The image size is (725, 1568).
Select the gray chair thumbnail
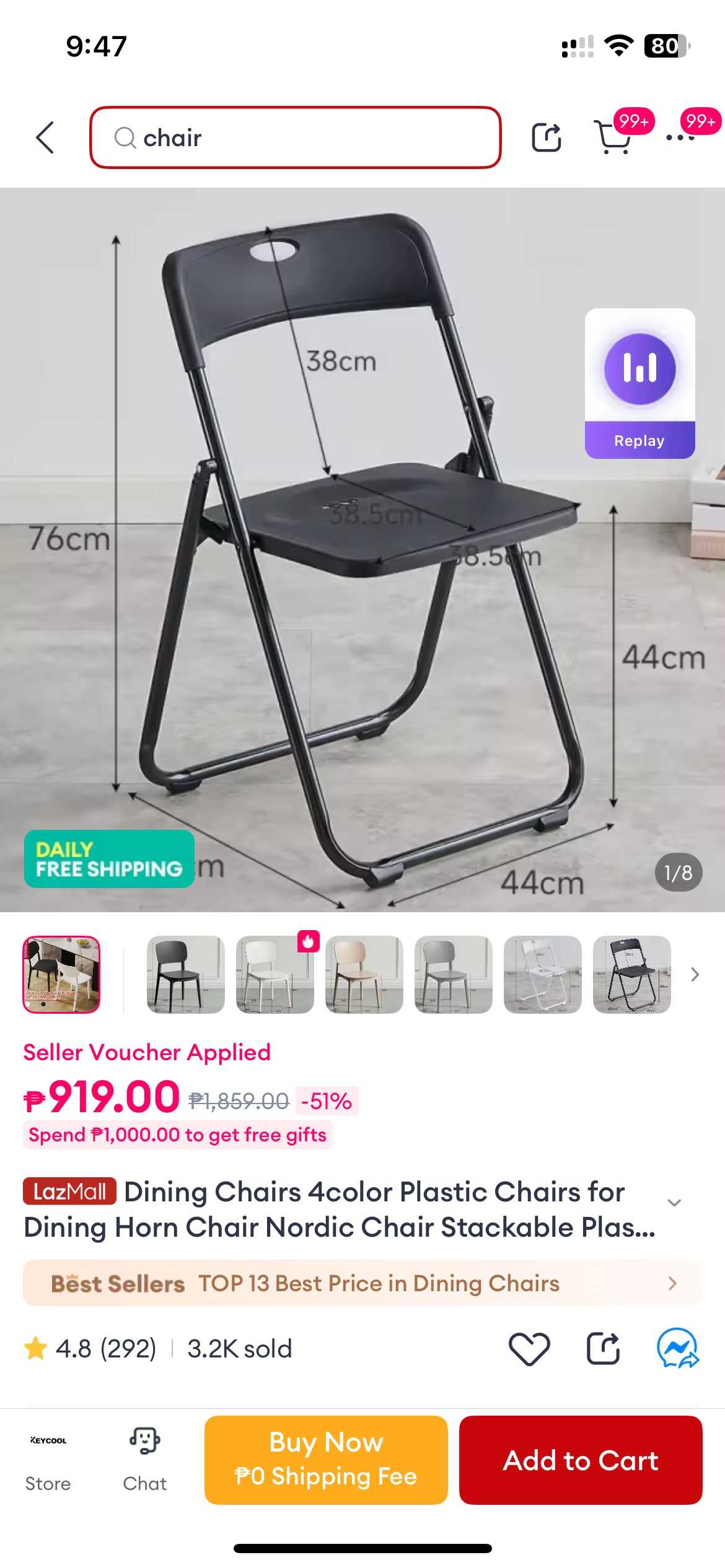point(454,975)
